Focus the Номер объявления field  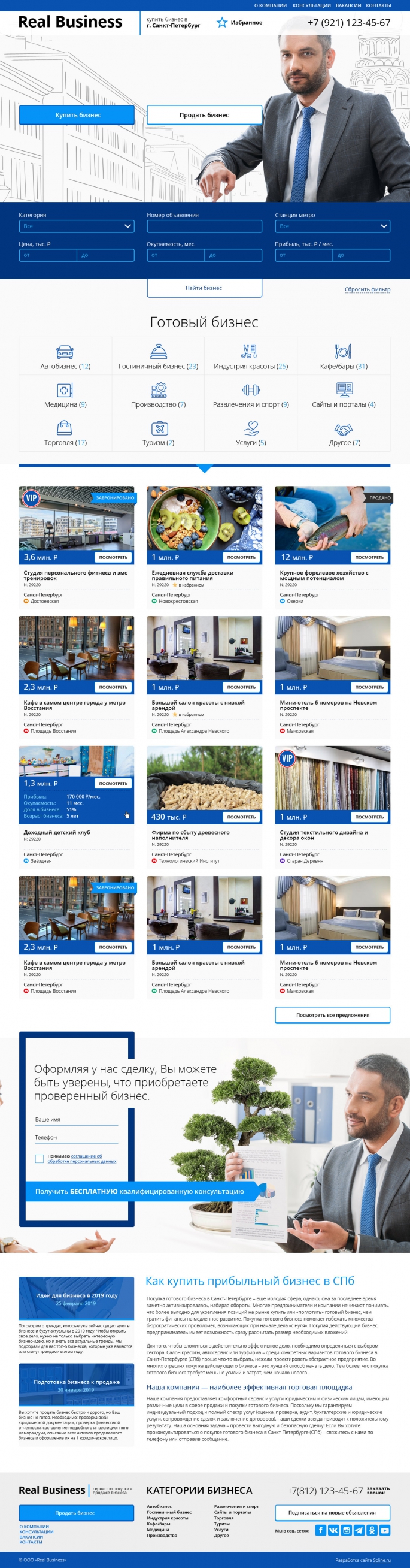pyautogui.click(x=204, y=226)
